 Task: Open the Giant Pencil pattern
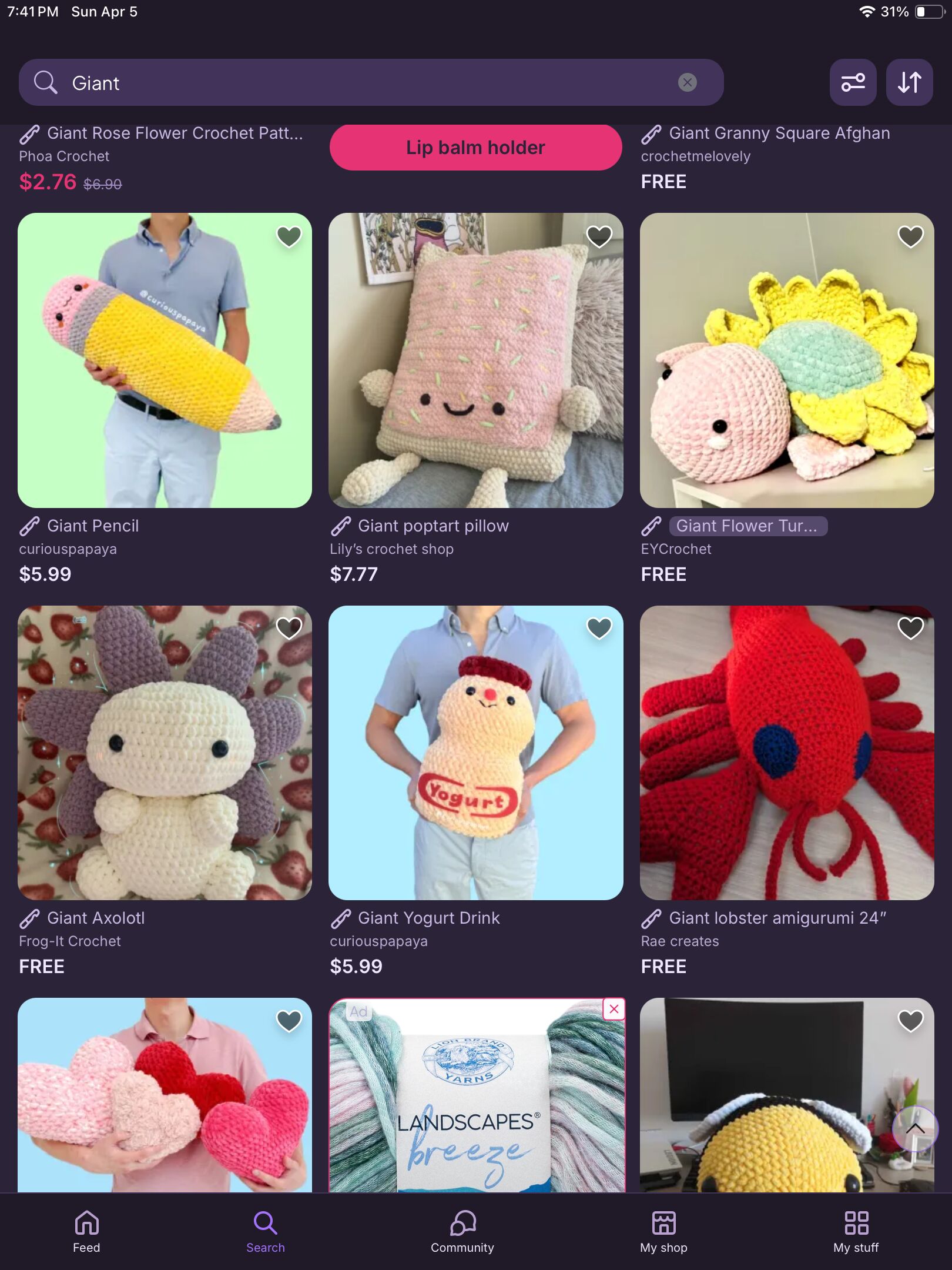pyautogui.click(x=165, y=360)
